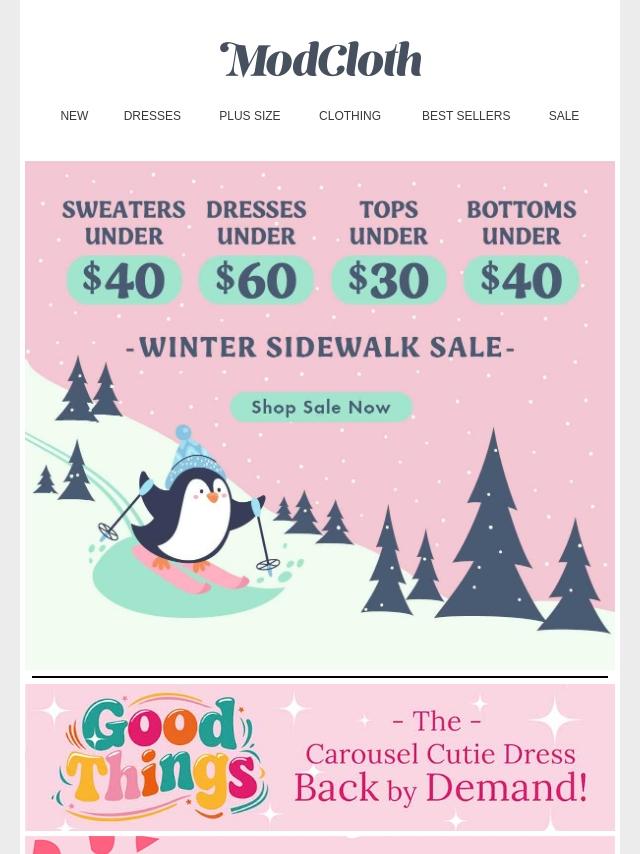
Task: Open the NEW category link
Action: click(74, 116)
